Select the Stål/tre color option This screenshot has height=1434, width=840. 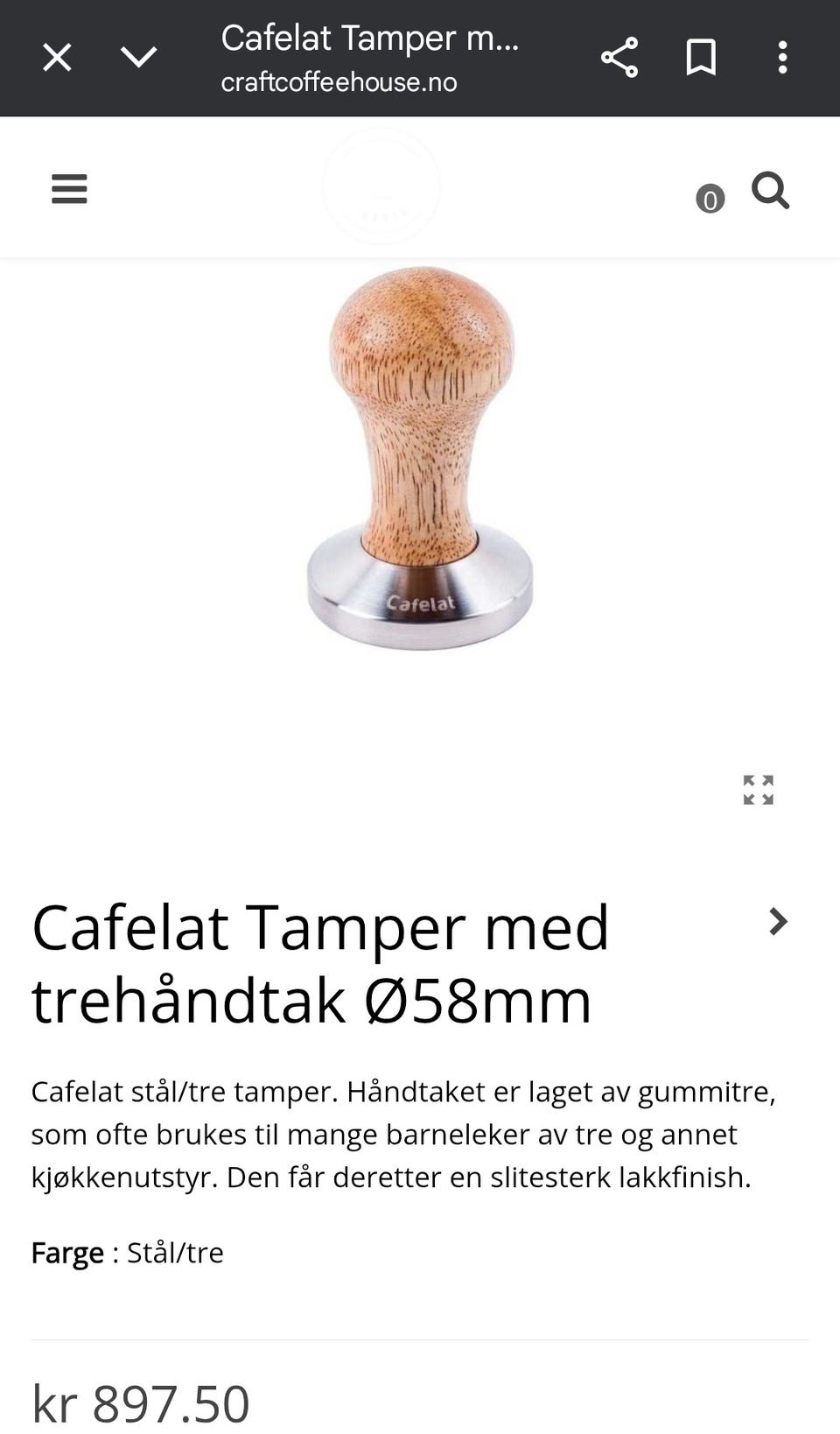174,1252
